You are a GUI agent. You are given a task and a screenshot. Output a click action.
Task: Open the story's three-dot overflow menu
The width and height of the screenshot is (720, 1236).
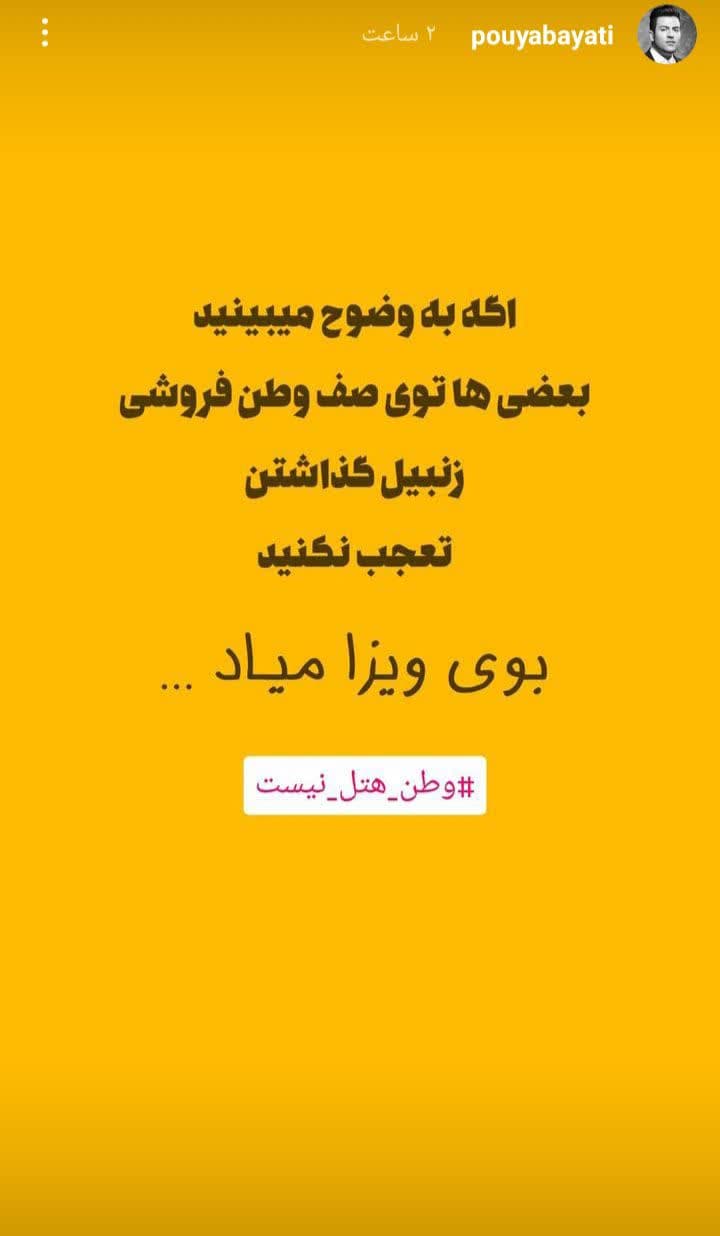(x=44, y=34)
